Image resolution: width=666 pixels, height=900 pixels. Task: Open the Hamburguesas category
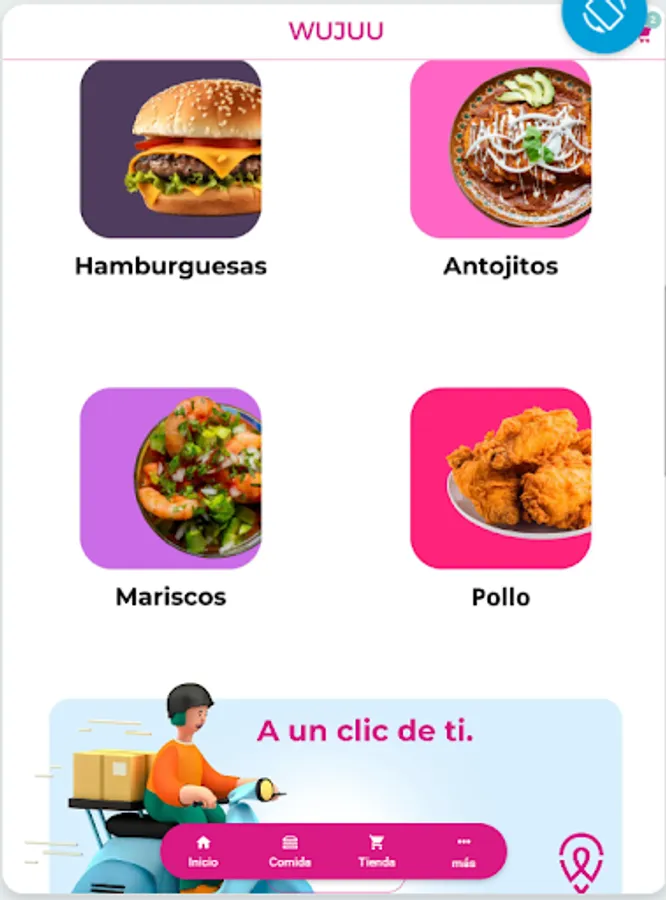click(x=170, y=149)
